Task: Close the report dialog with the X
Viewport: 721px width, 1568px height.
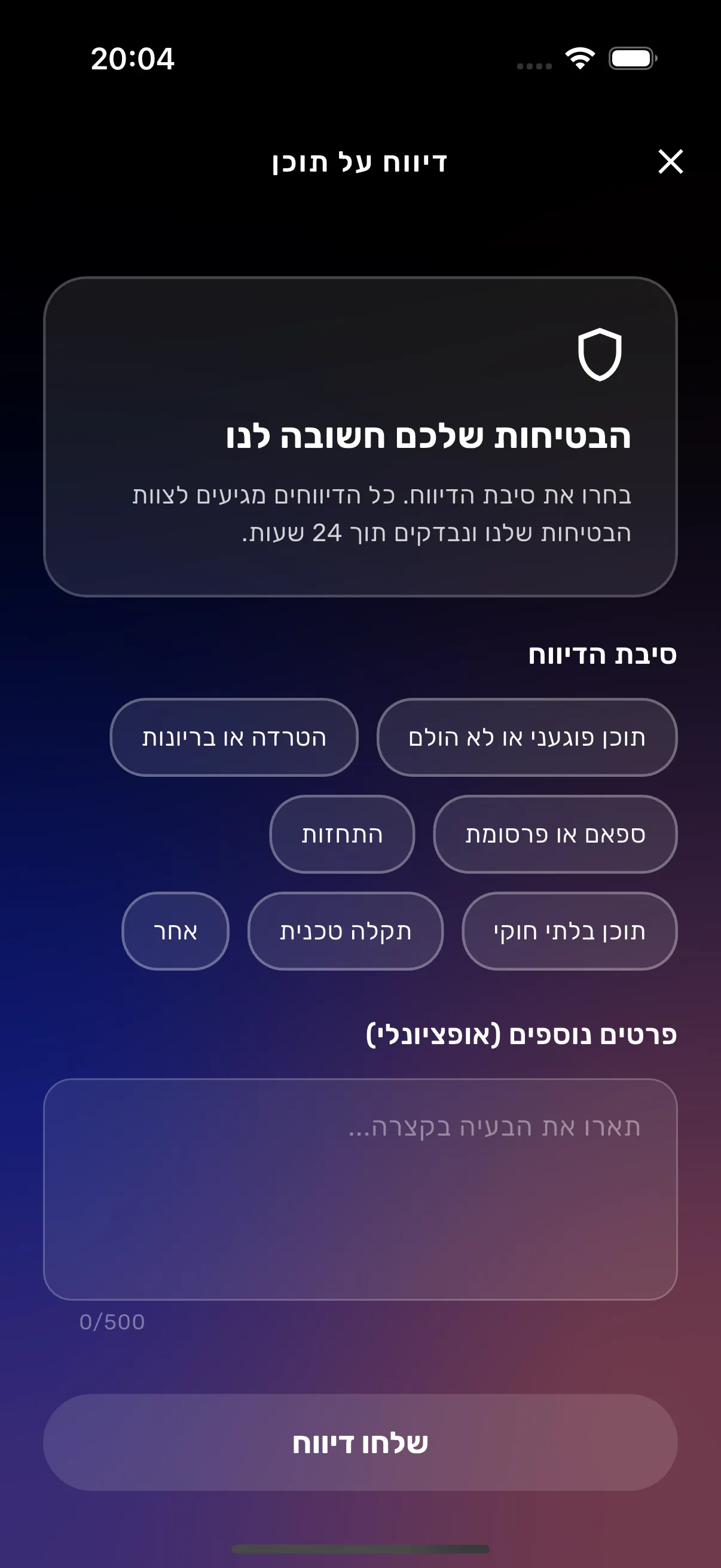Action: pyautogui.click(x=670, y=161)
